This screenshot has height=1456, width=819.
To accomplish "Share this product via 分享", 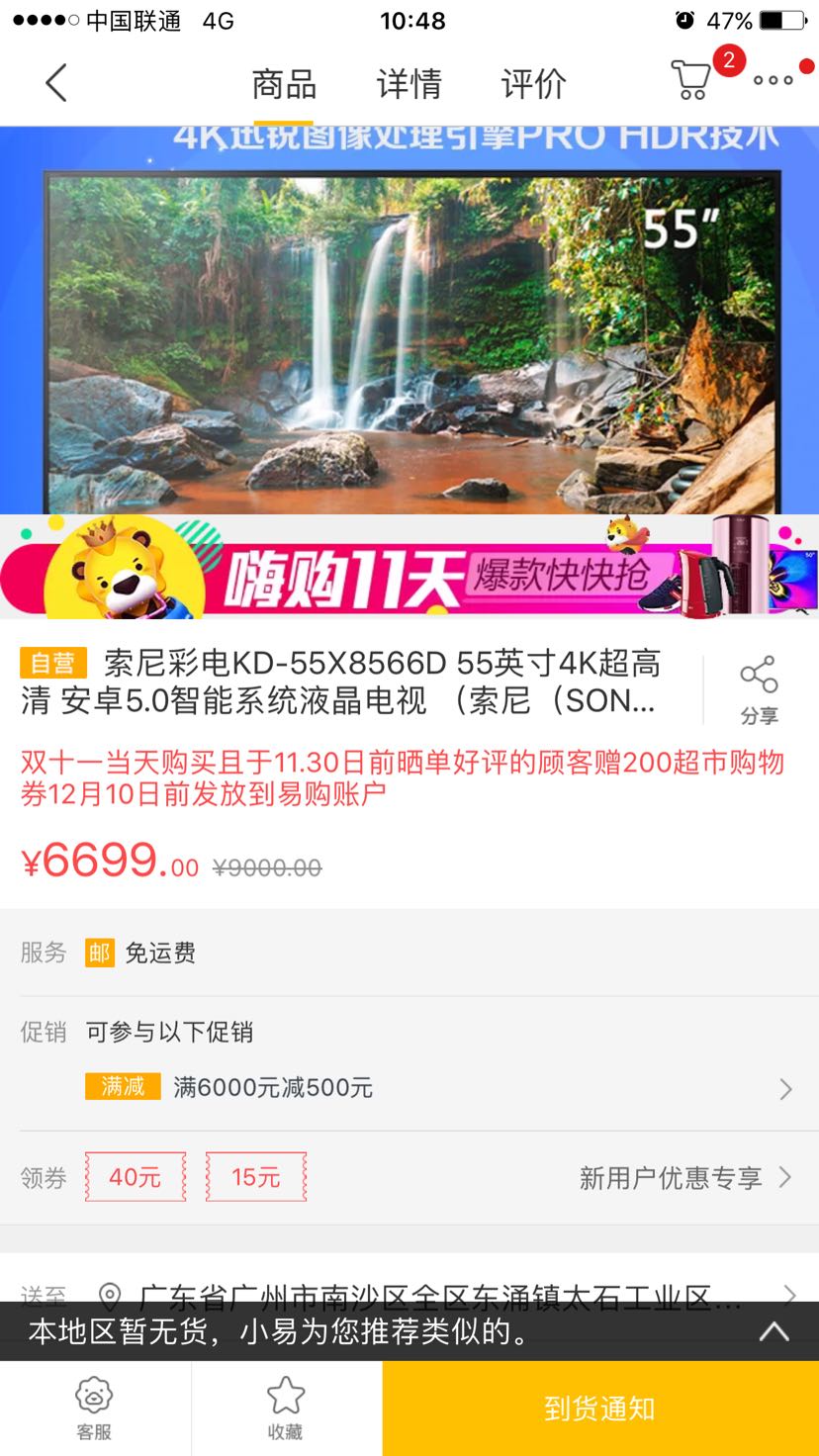I will (759, 689).
